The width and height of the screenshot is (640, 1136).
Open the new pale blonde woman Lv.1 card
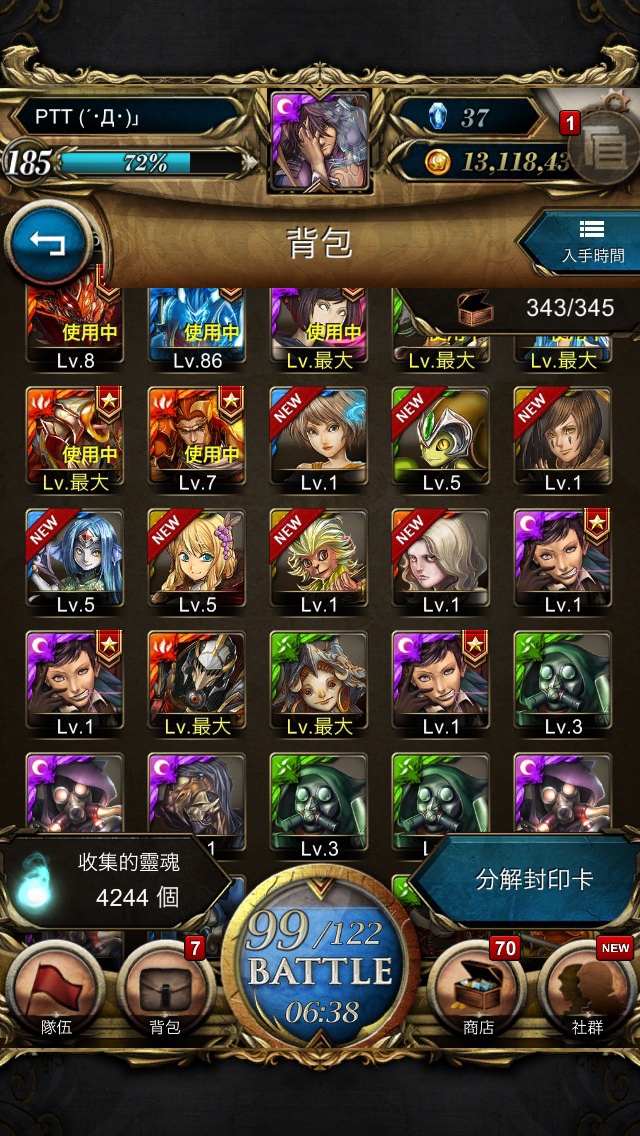point(441,558)
